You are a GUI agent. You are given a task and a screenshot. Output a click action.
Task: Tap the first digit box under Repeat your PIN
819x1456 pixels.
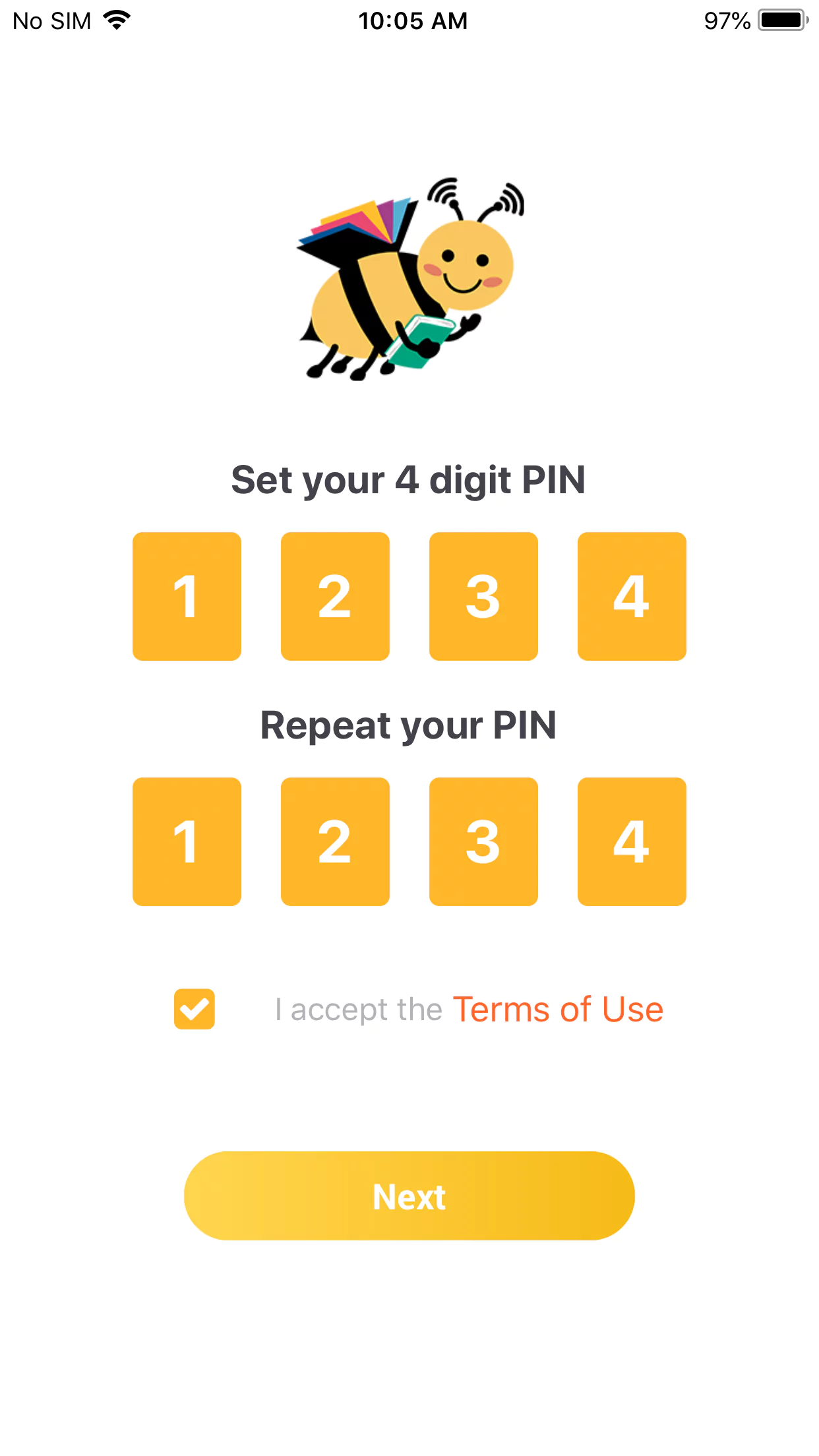coord(187,841)
